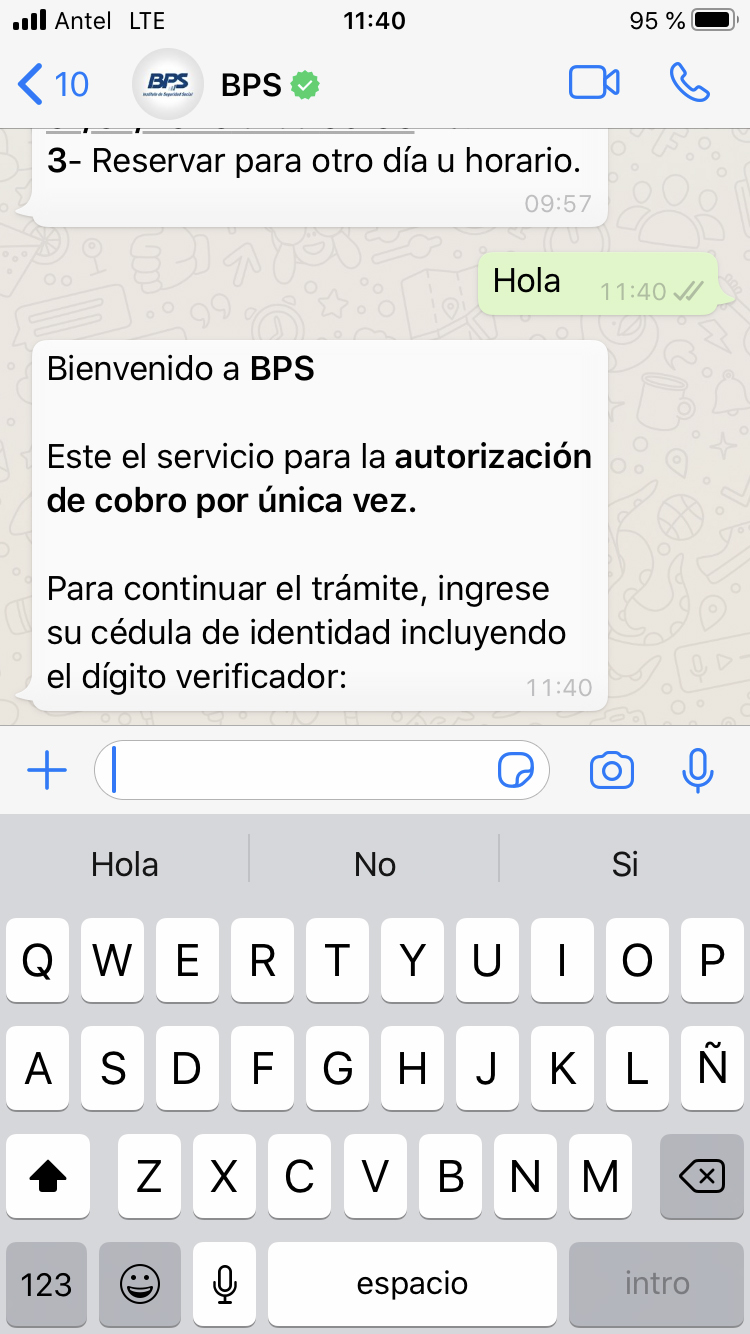Record a voice message with the microphone

(x=698, y=771)
